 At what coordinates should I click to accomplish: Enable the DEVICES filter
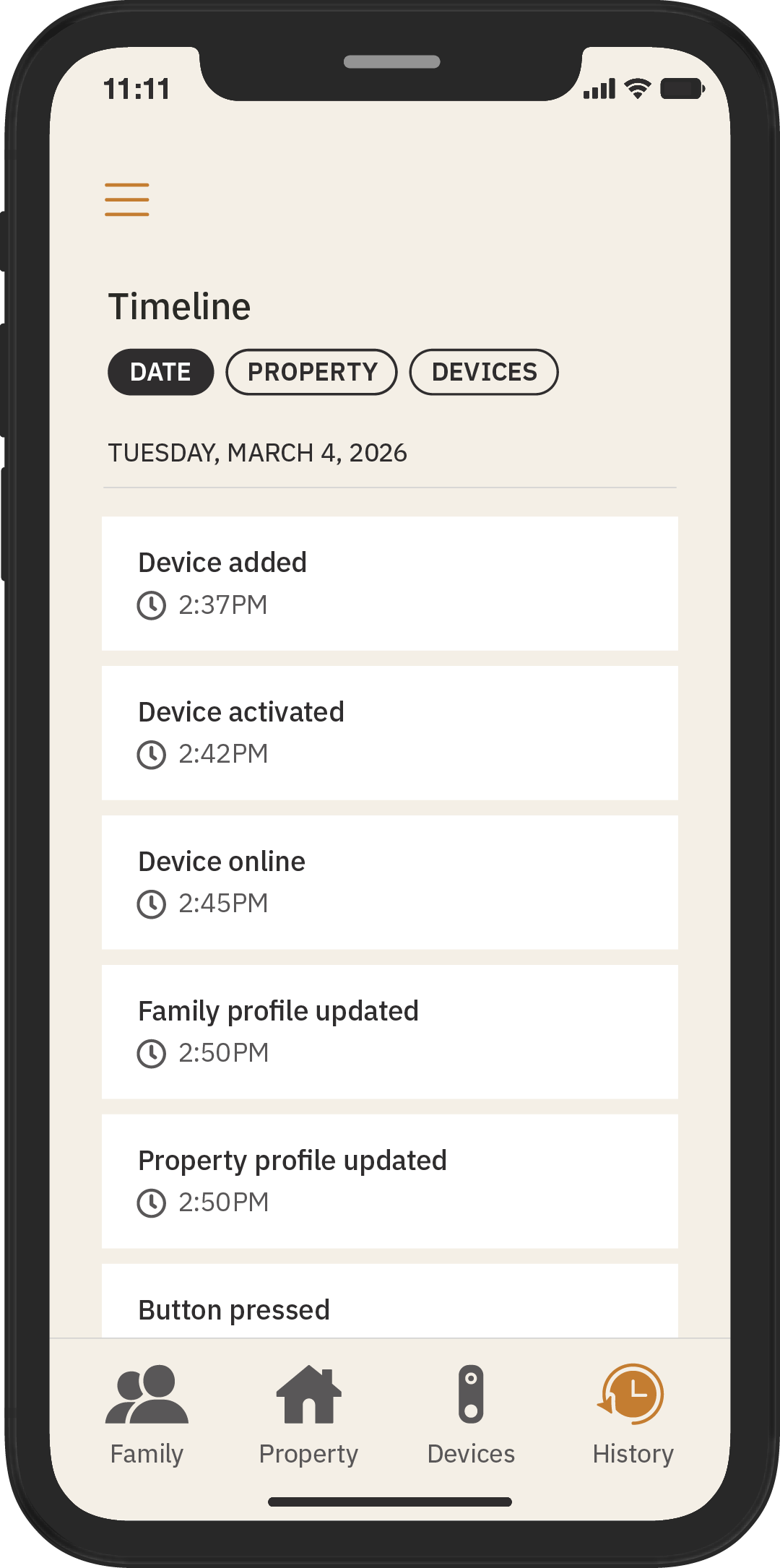point(484,372)
